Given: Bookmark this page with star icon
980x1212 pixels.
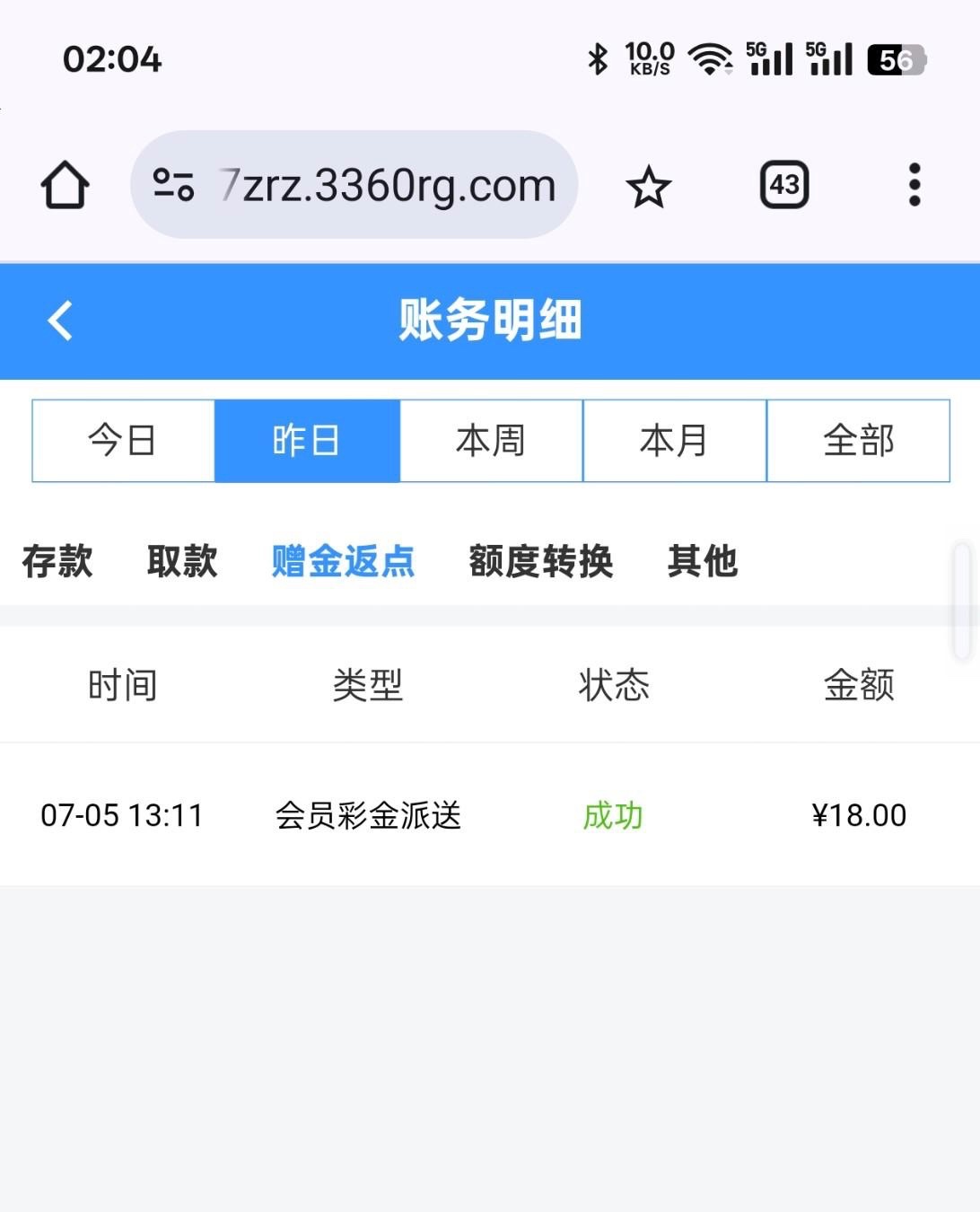Looking at the screenshot, I should [648, 187].
